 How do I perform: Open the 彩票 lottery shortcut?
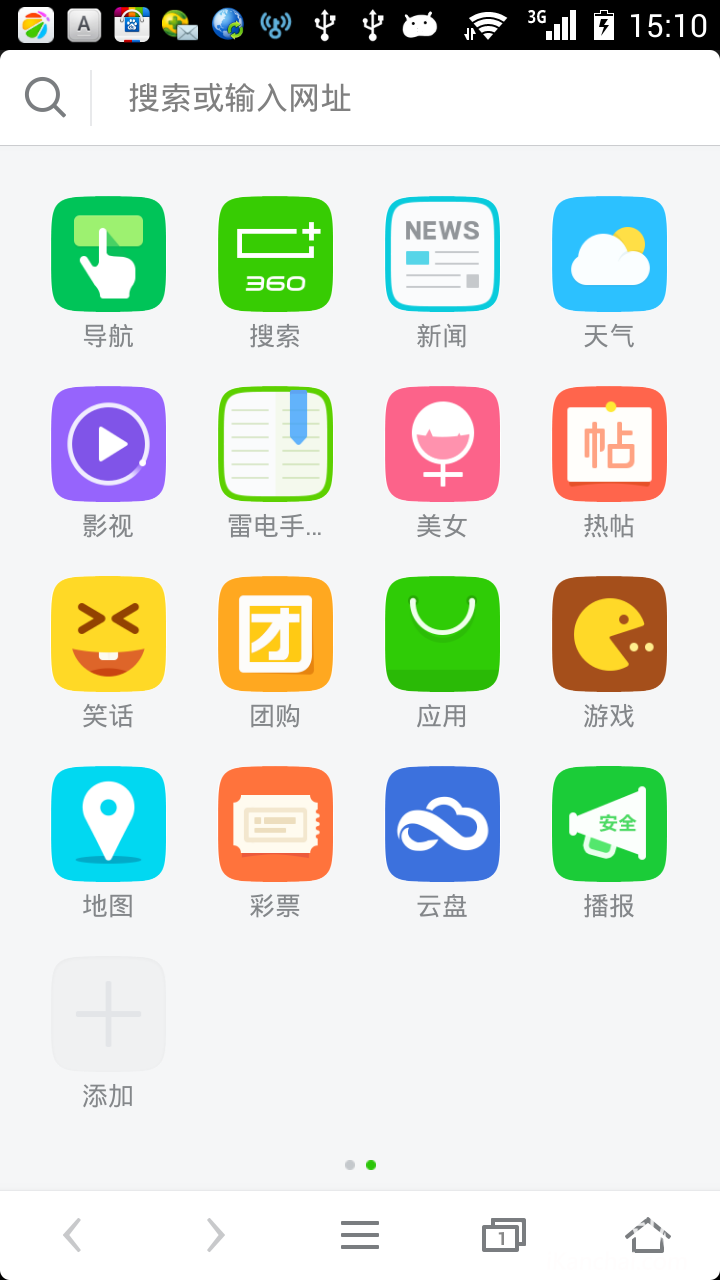pos(275,824)
